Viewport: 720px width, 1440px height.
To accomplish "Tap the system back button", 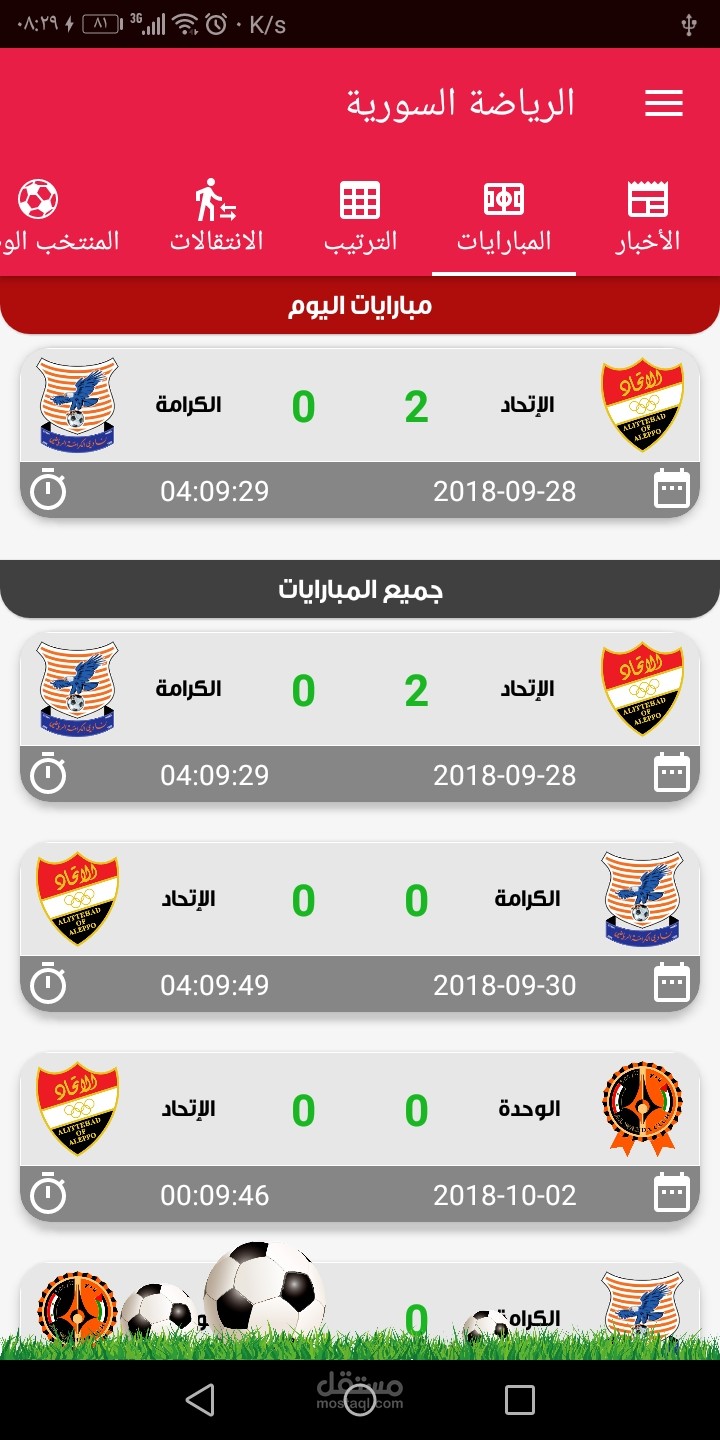I will pyautogui.click(x=200, y=1400).
